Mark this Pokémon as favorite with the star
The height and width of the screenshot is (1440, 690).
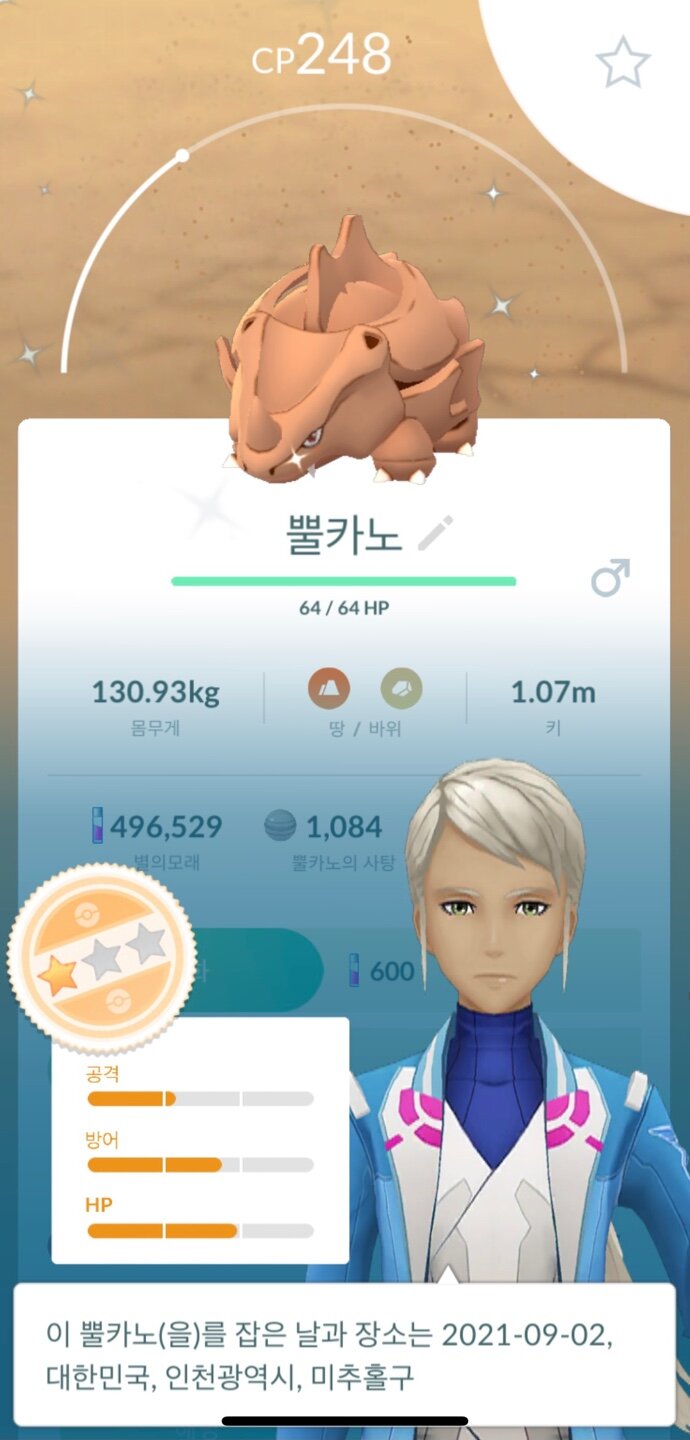click(x=623, y=63)
